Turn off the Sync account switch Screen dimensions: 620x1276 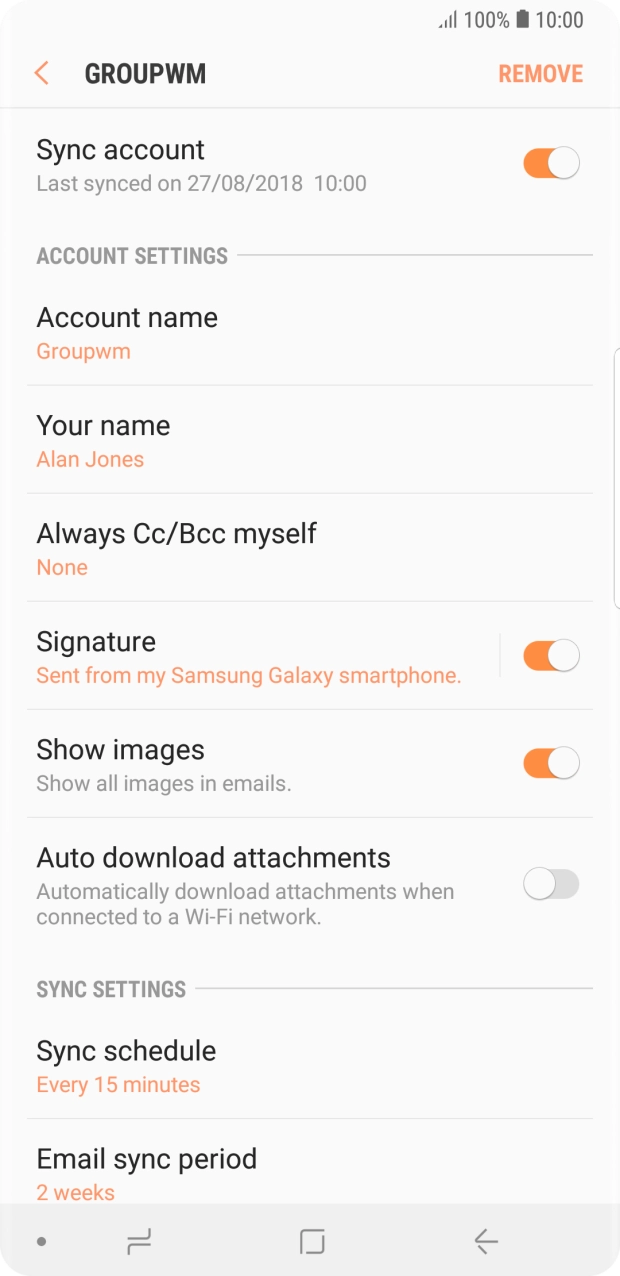click(551, 163)
